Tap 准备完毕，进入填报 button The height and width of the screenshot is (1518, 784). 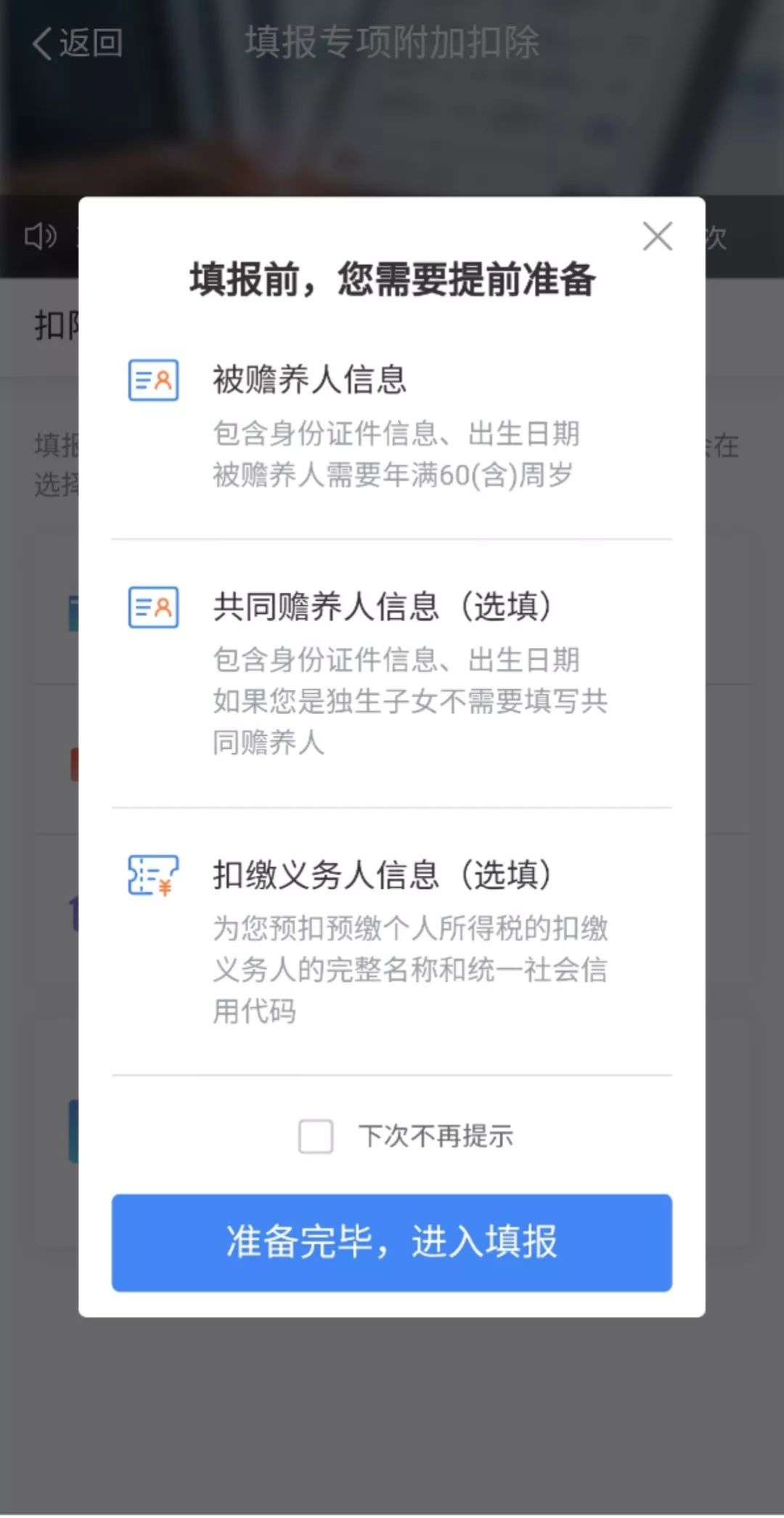pyautogui.click(x=392, y=1243)
